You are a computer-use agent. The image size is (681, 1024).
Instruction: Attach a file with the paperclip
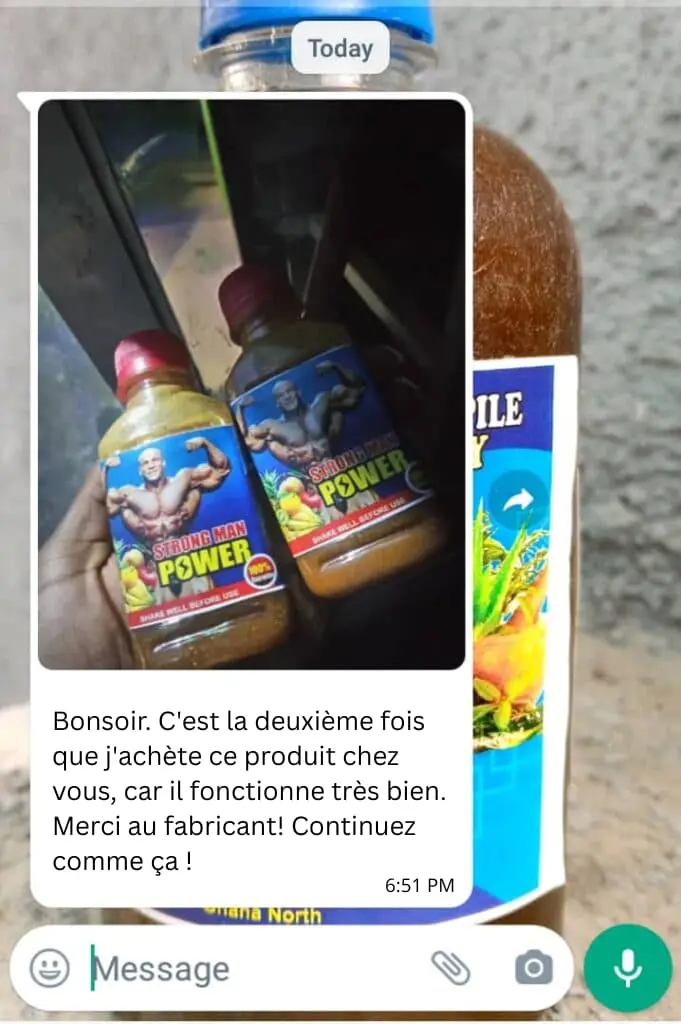coord(451,967)
